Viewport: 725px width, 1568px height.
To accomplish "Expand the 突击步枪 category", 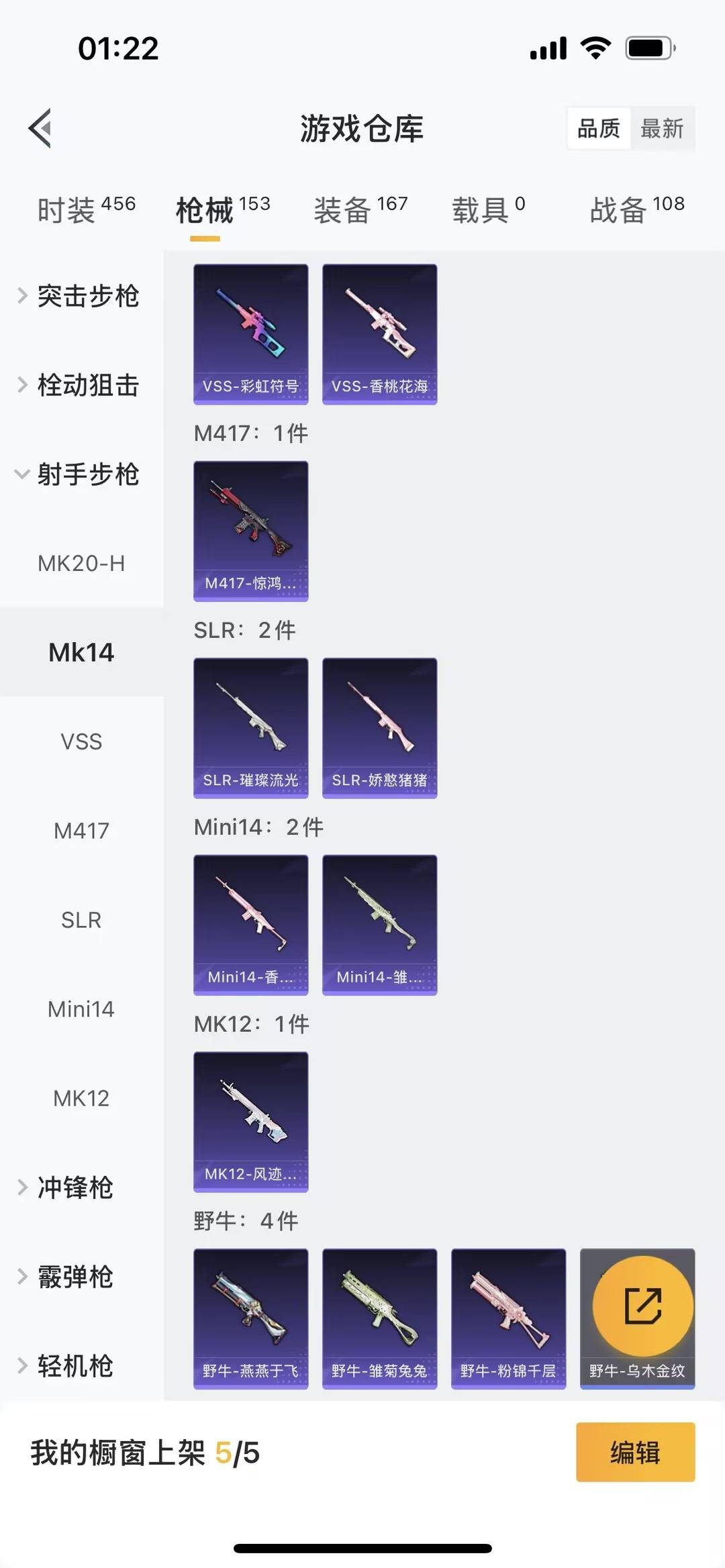I will [88, 297].
